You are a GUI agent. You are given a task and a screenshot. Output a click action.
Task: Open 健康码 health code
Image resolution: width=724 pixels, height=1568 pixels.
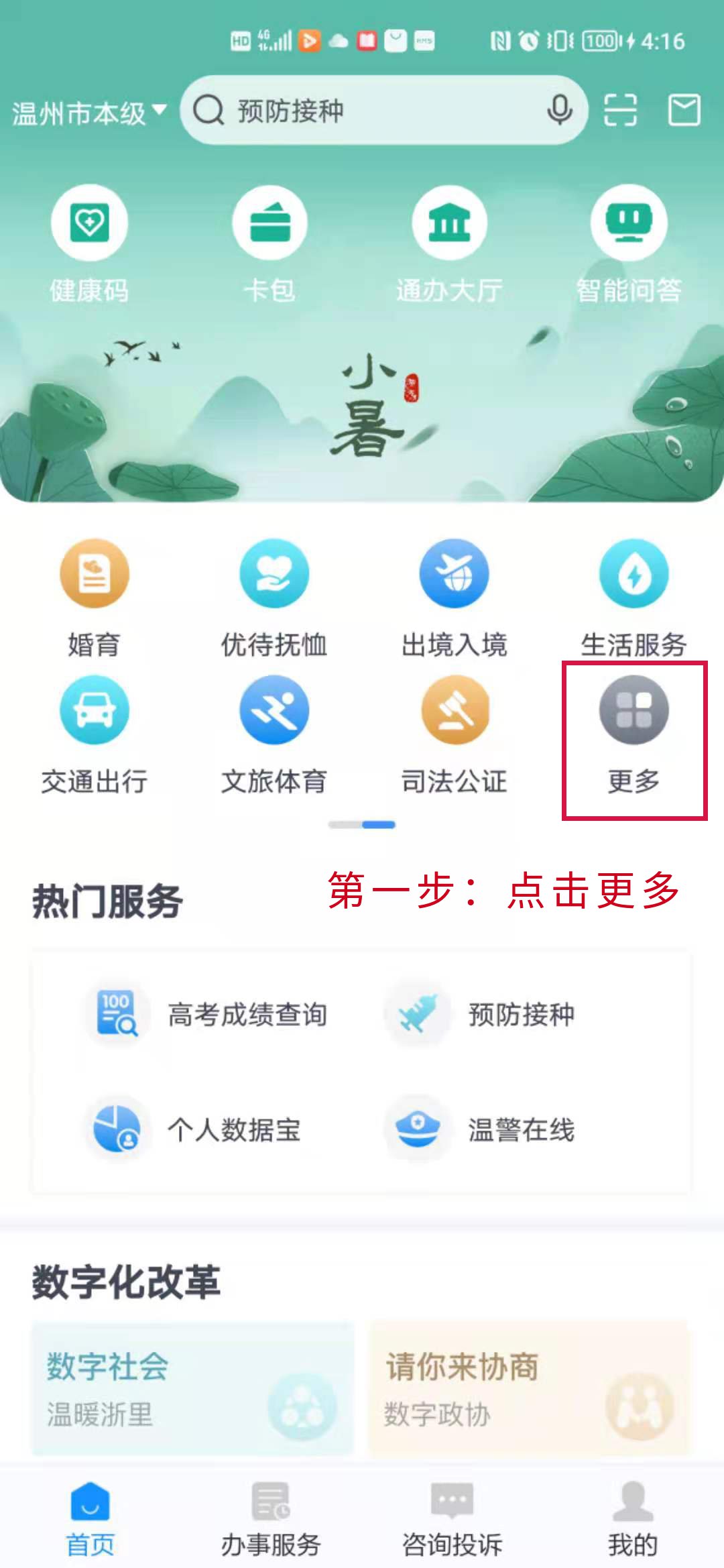[89, 243]
